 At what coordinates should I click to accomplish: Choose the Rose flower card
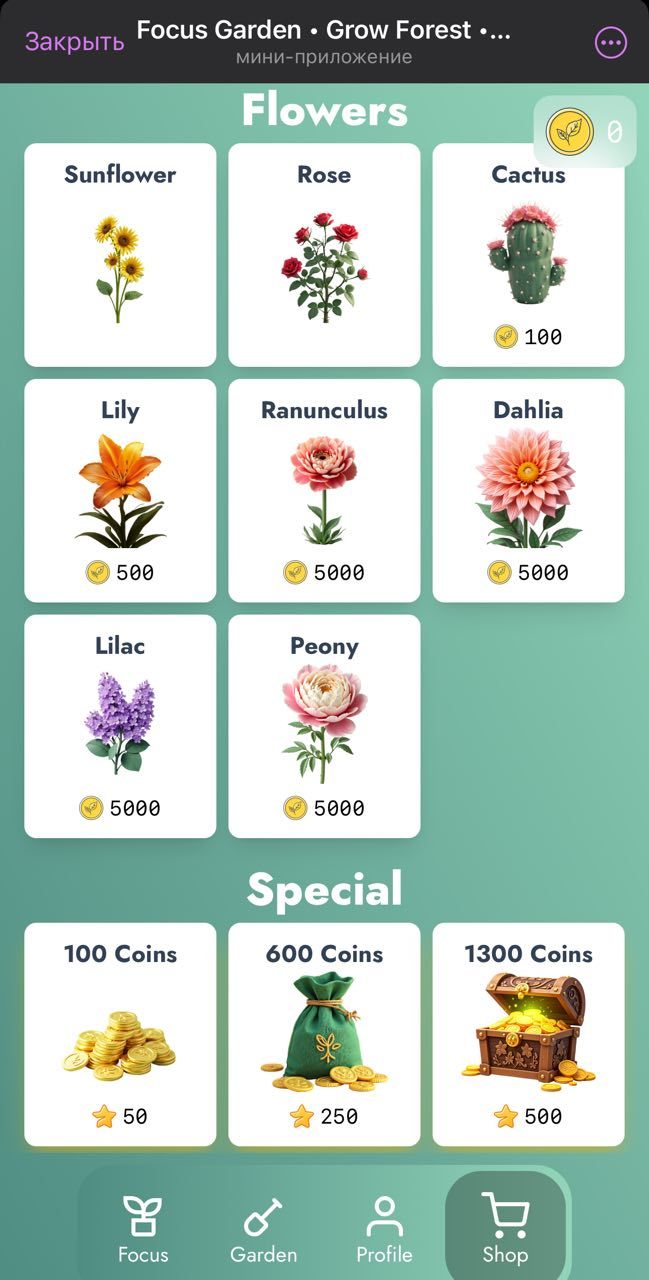click(324, 255)
